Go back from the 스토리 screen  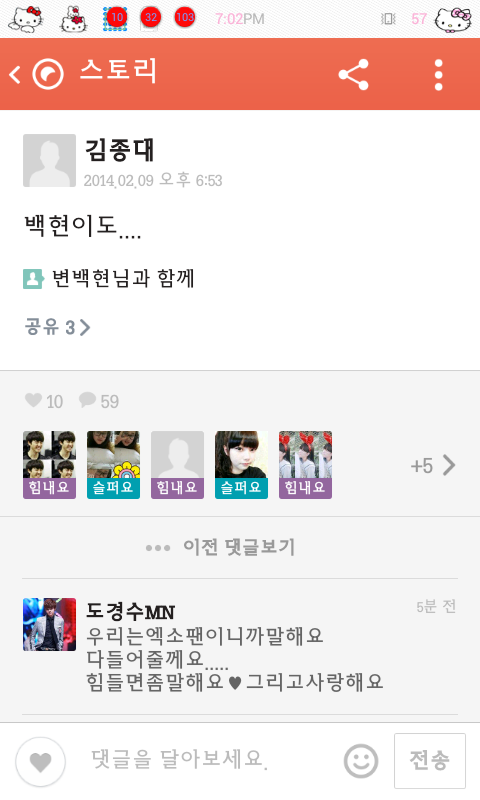pyautogui.click(x=15, y=74)
